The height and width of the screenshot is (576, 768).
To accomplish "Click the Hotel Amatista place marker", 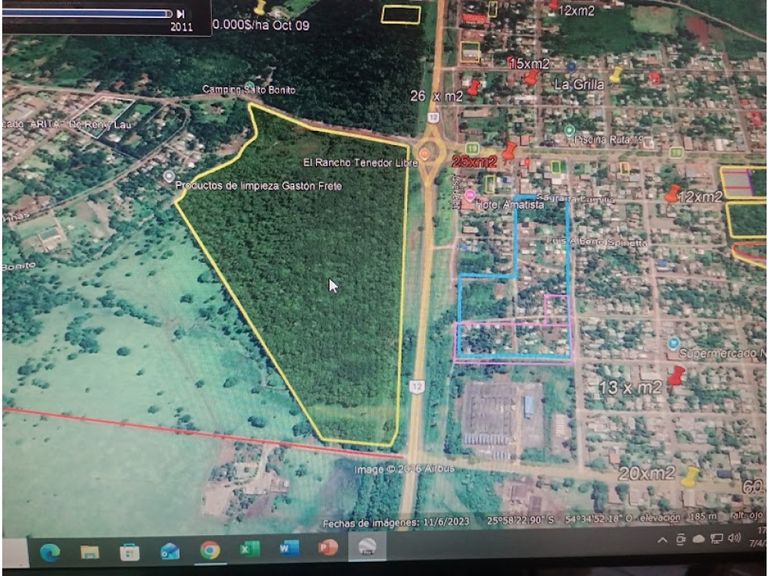I will tap(470, 196).
